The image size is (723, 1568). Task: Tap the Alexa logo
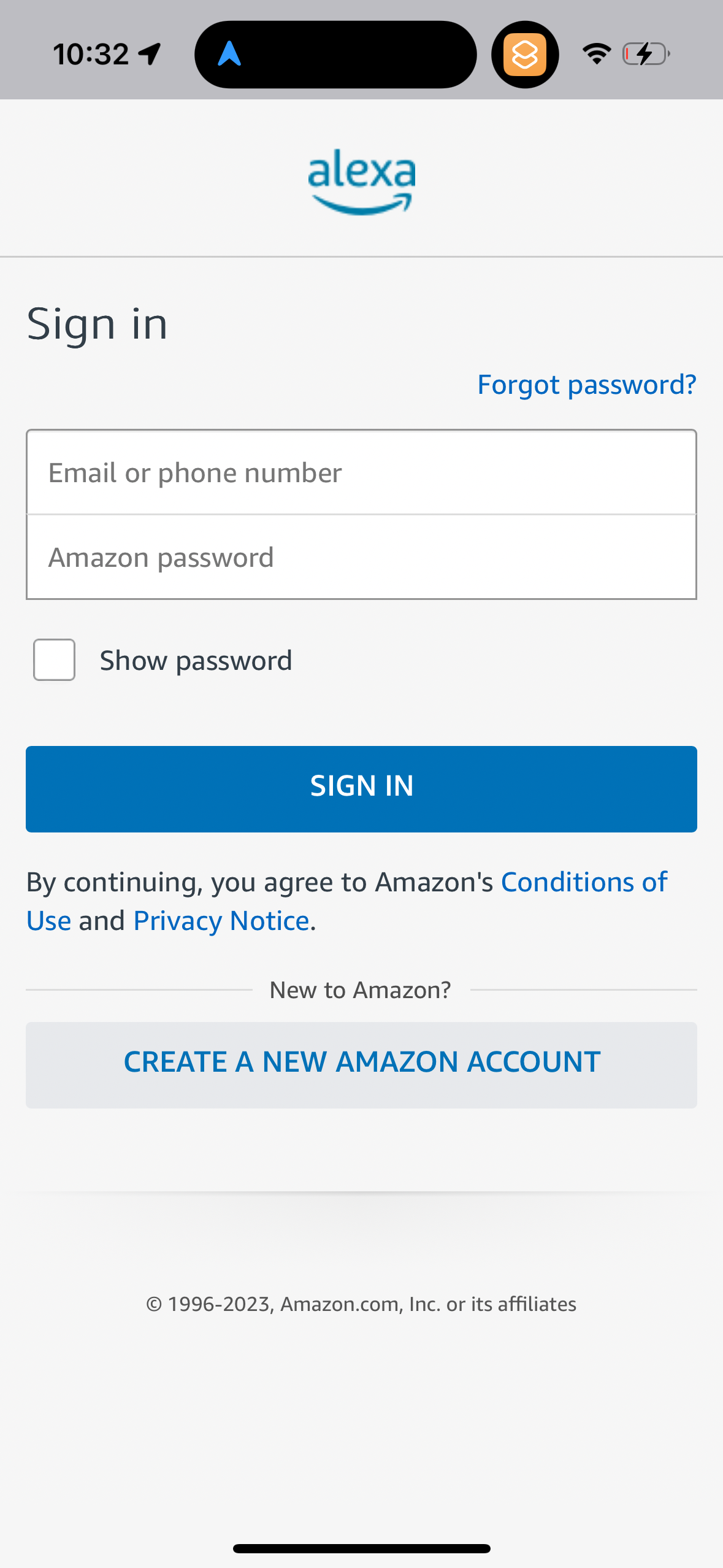click(361, 181)
